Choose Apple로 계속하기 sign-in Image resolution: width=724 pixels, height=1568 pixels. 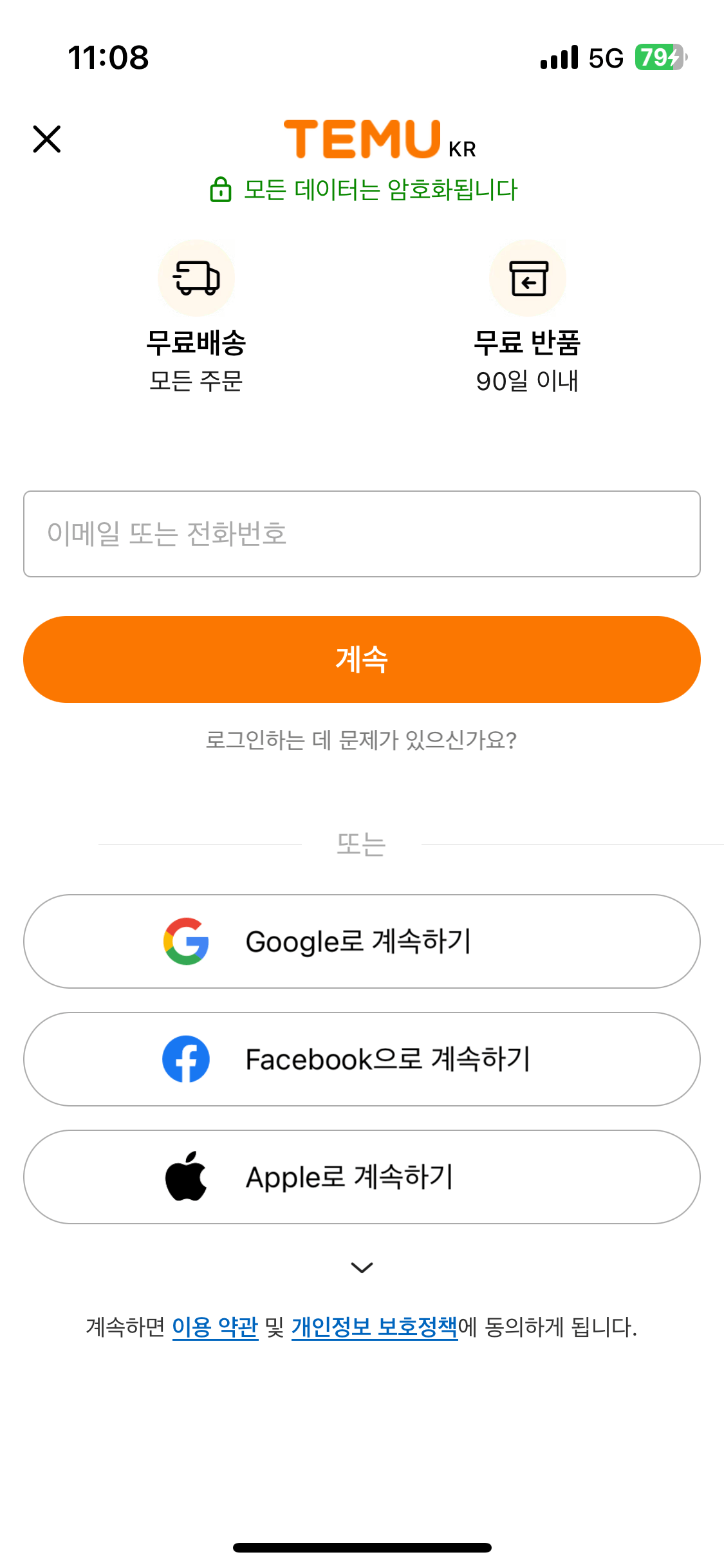click(362, 1177)
